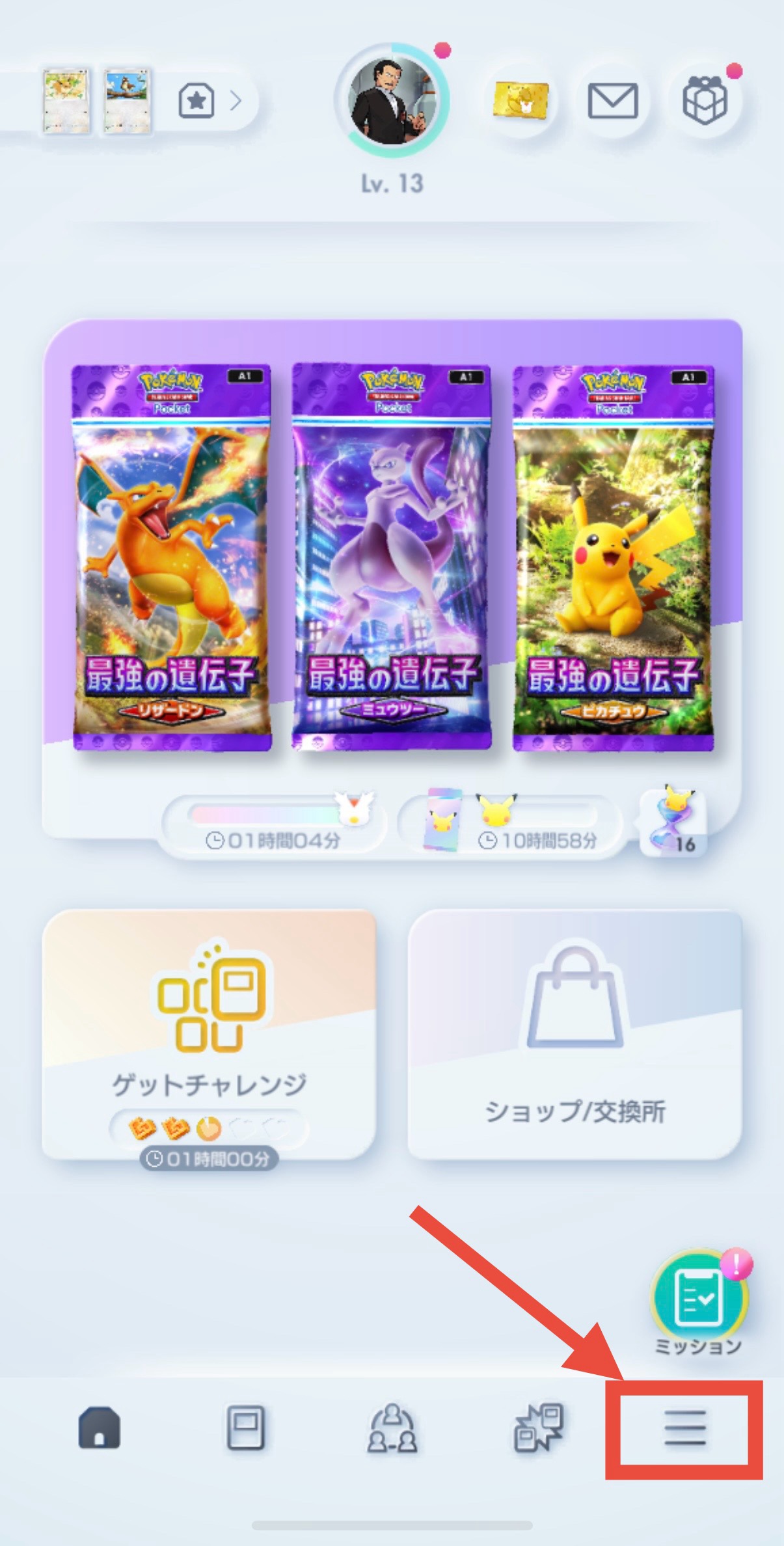Screen dimensions: 784x1546
Task: Select the ピカチュウ booster pack
Action: (x=613, y=557)
